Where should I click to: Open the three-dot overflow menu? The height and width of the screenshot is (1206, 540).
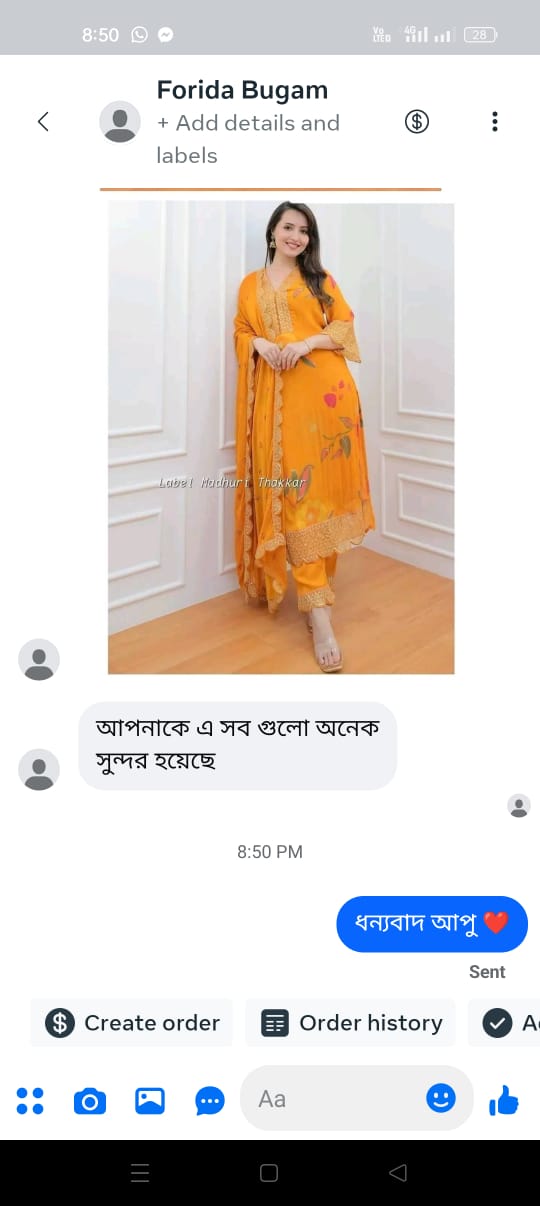coord(494,122)
